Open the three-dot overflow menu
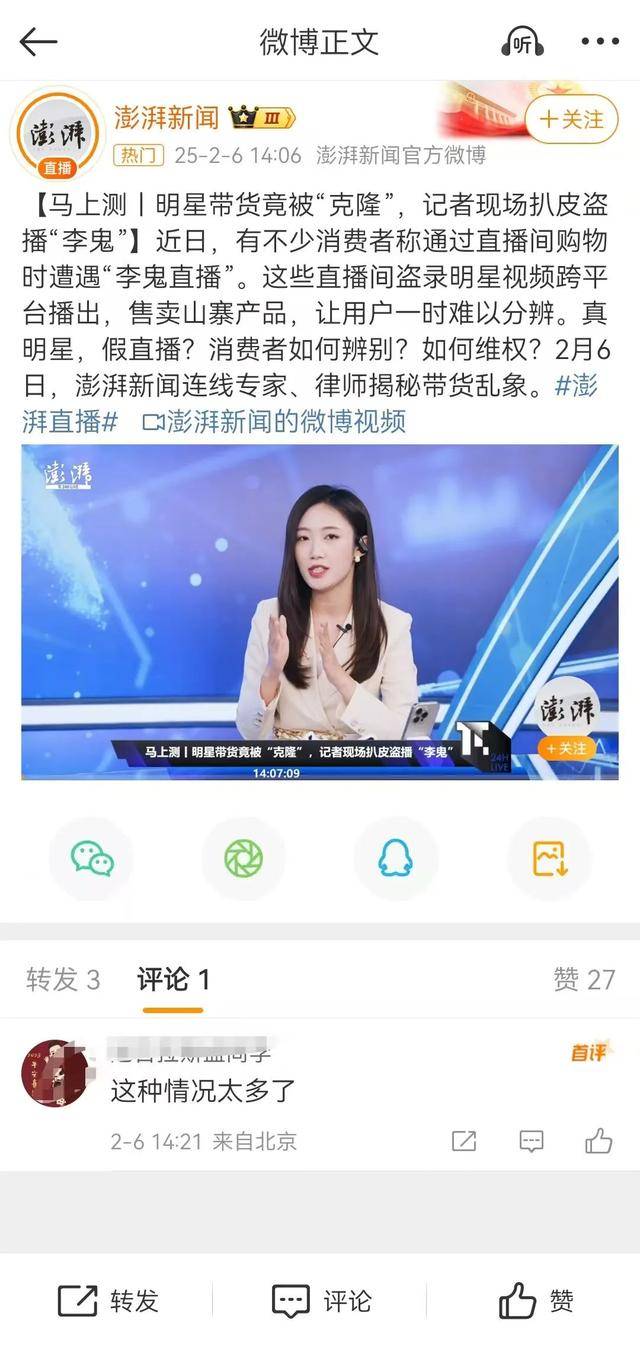Viewport: 640px width, 1349px height. click(599, 42)
